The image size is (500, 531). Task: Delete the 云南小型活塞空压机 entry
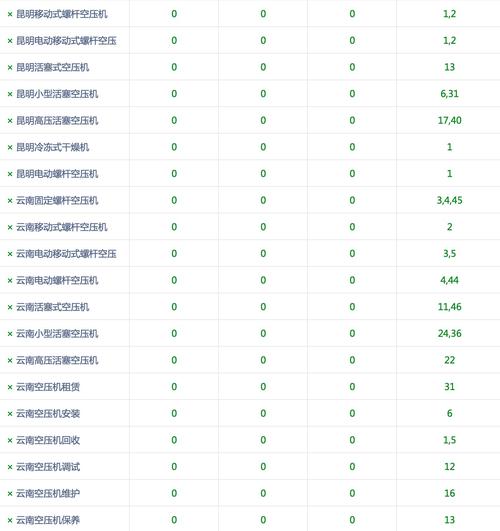click(10, 334)
